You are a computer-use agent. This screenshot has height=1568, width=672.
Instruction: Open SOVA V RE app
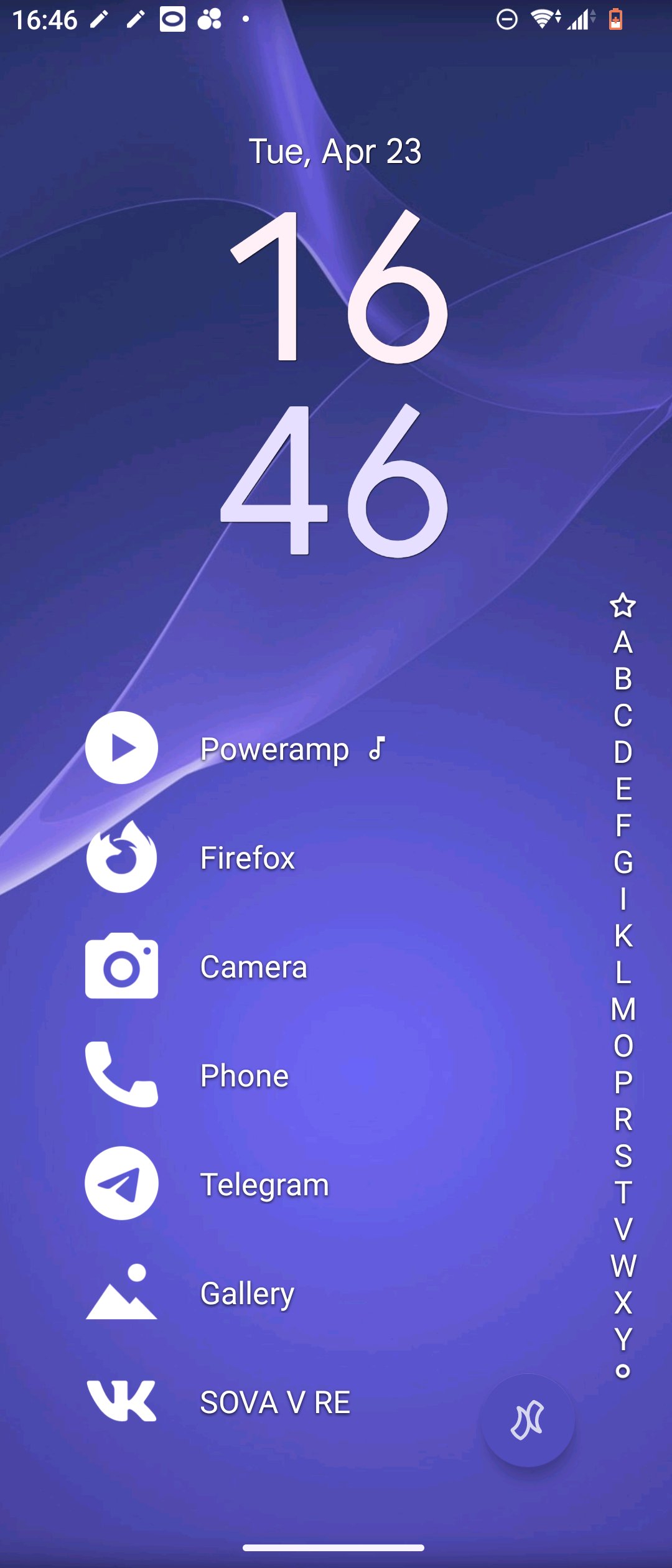point(275,1402)
